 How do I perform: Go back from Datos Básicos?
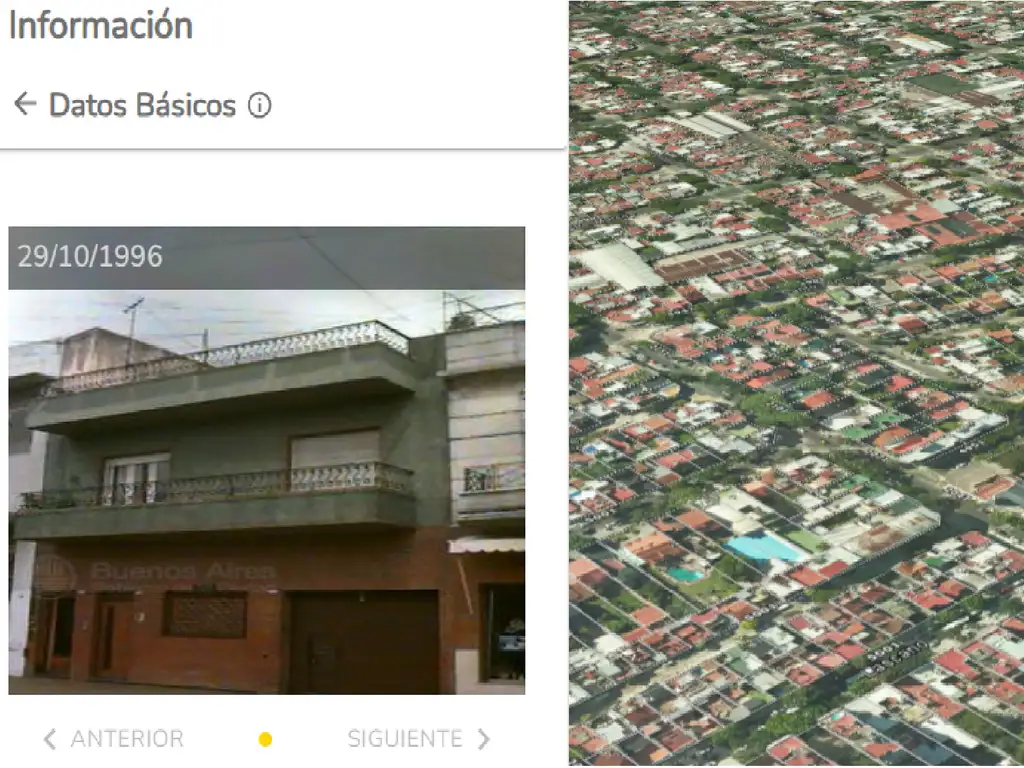point(25,104)
